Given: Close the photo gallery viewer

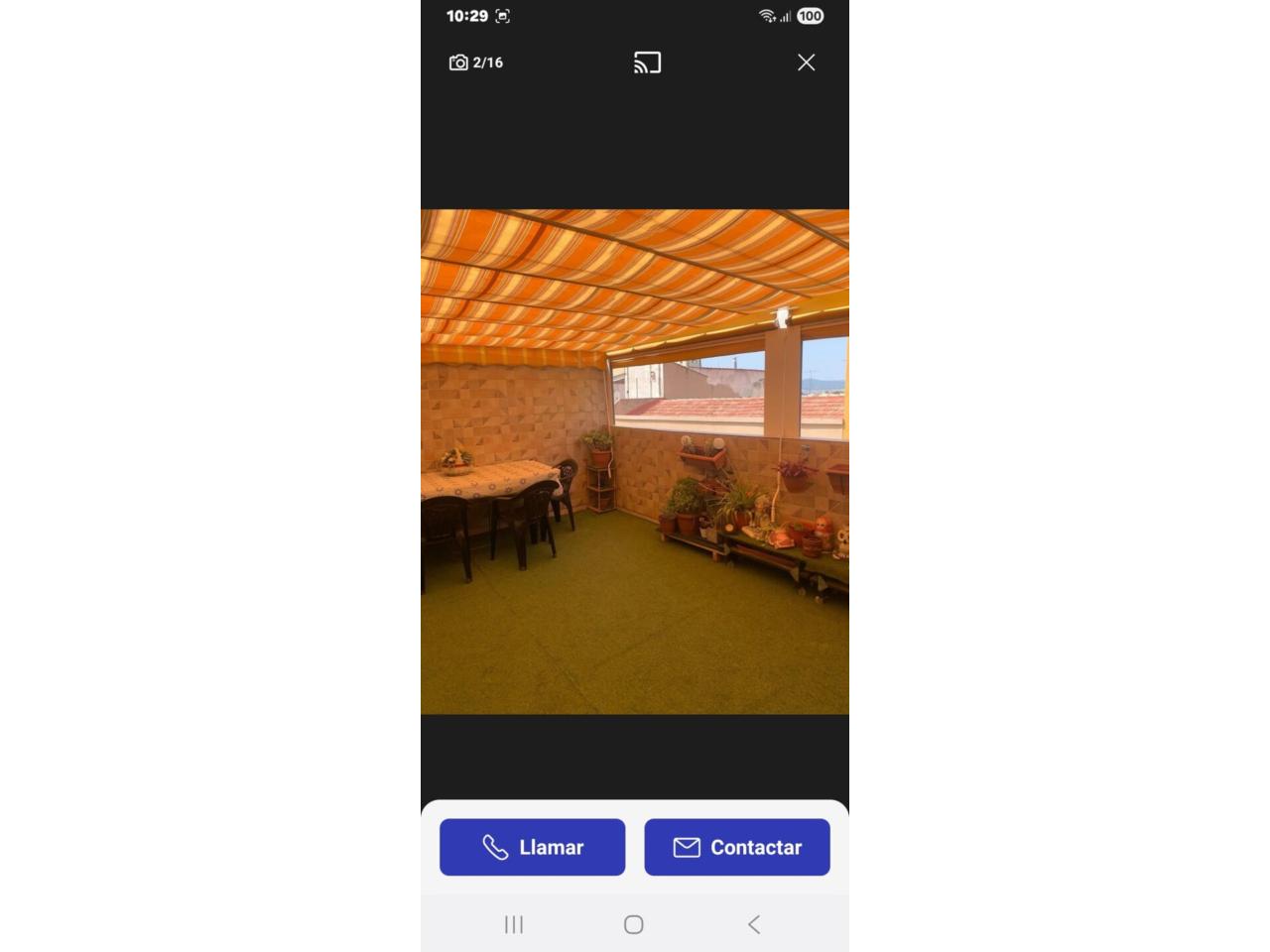Looking at the screenshot, I should coord(806,62).
